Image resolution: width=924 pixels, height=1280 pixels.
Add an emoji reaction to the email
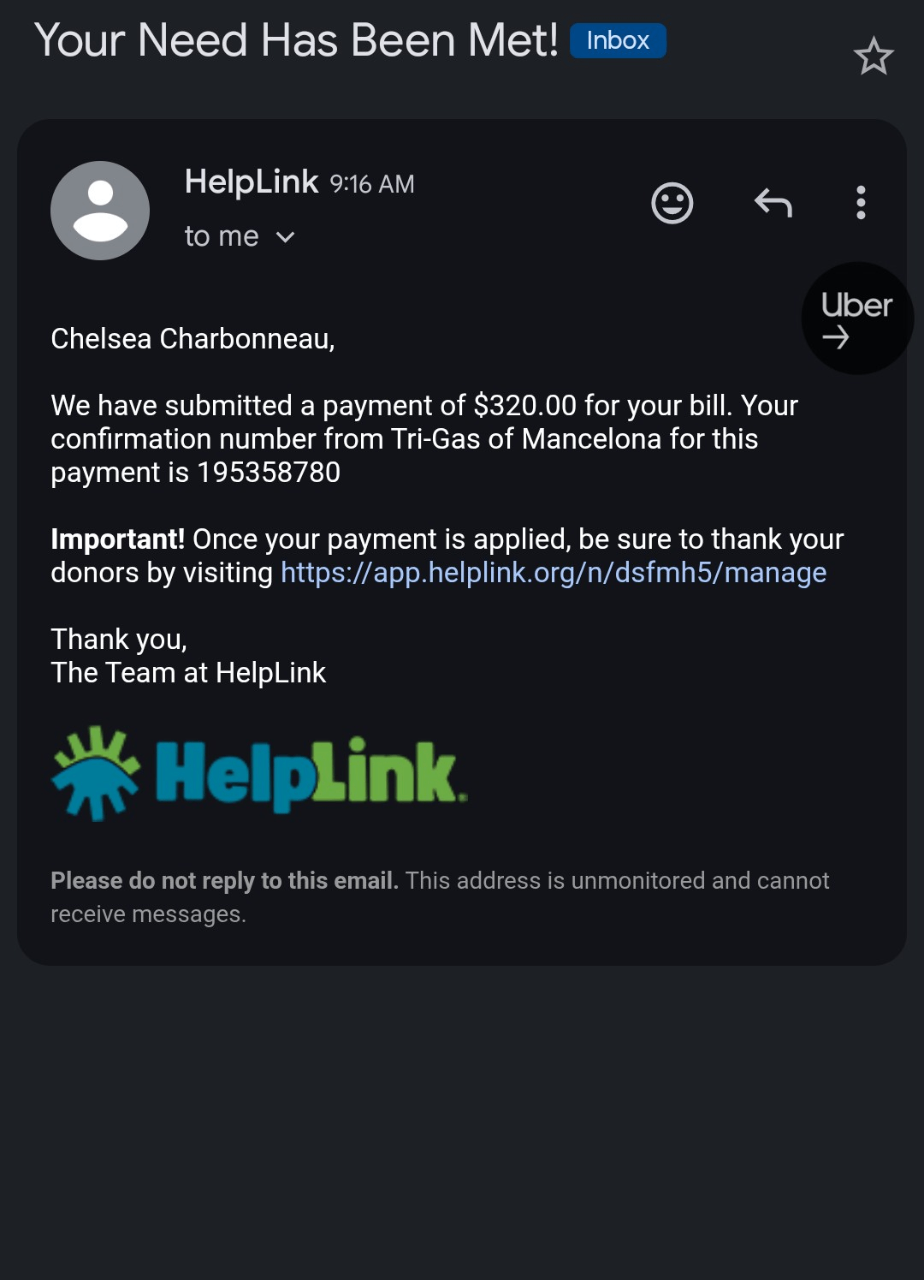[672, 203]
